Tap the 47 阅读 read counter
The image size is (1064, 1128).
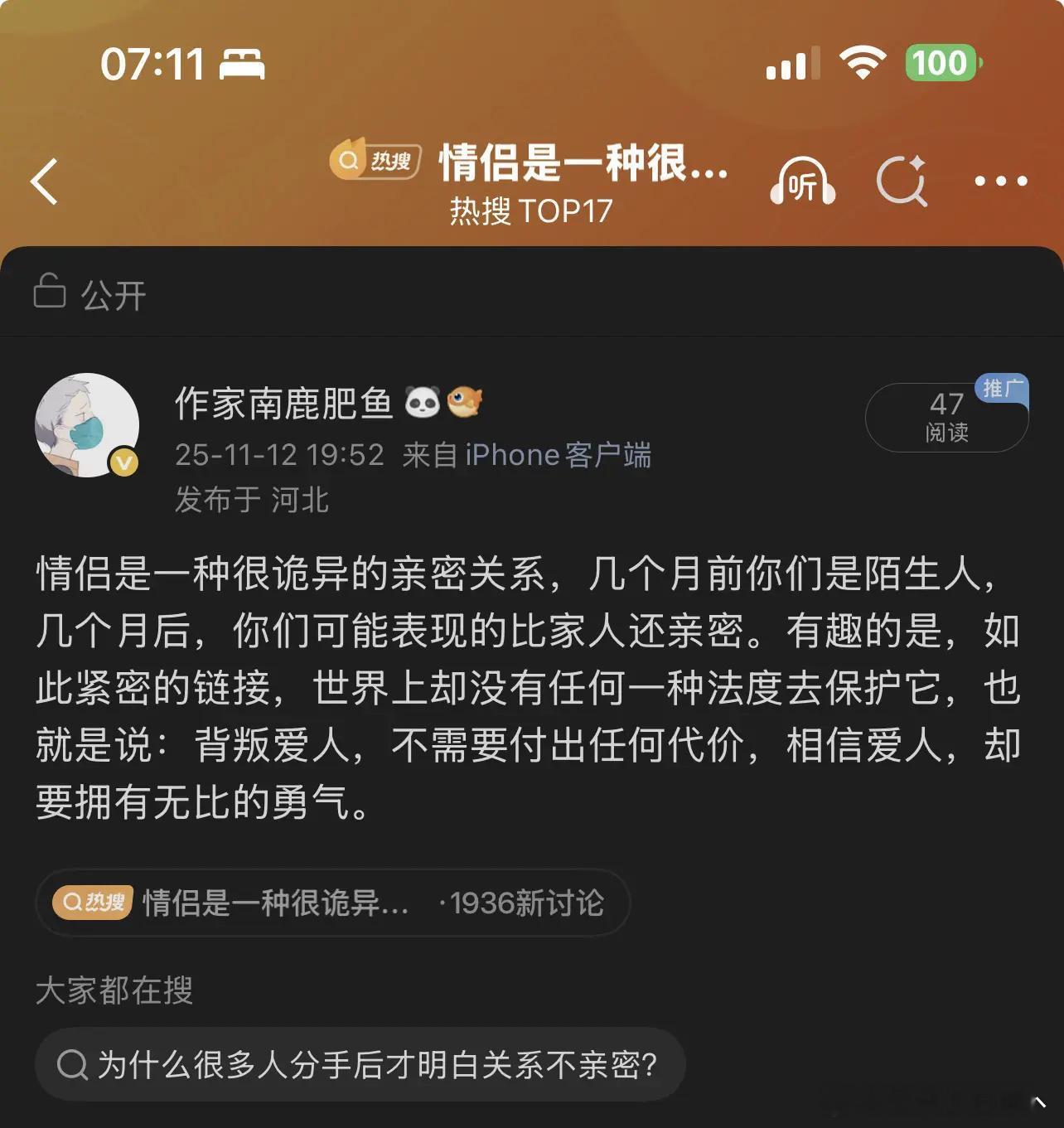[x=945, y=417]
